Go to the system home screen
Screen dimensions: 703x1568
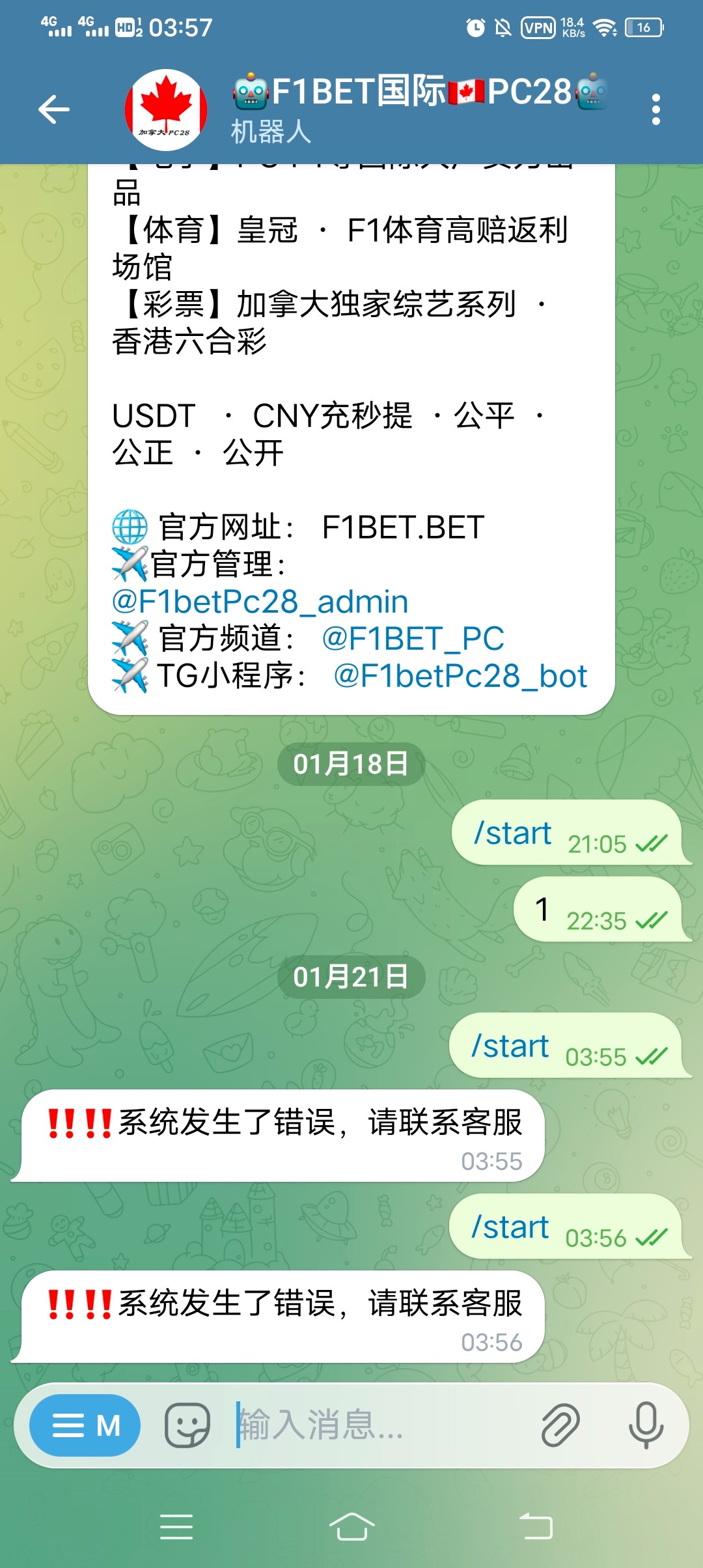click(x=351, y=1527)
